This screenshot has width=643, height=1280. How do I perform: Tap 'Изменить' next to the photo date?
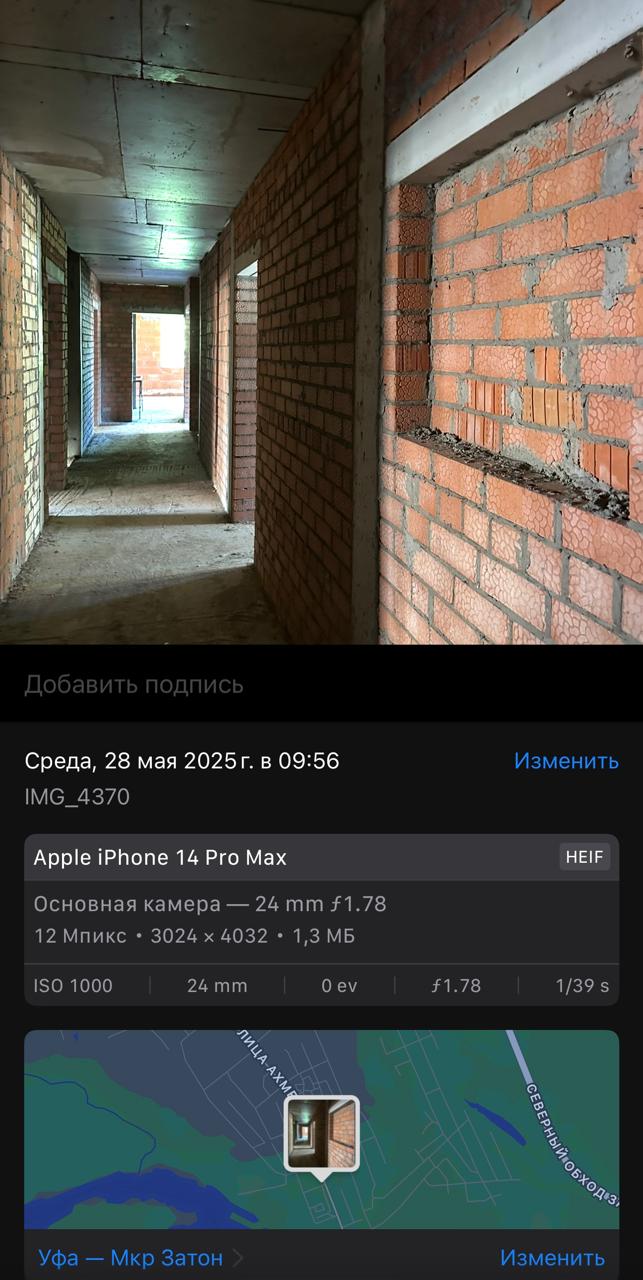[x=566, y=761]
